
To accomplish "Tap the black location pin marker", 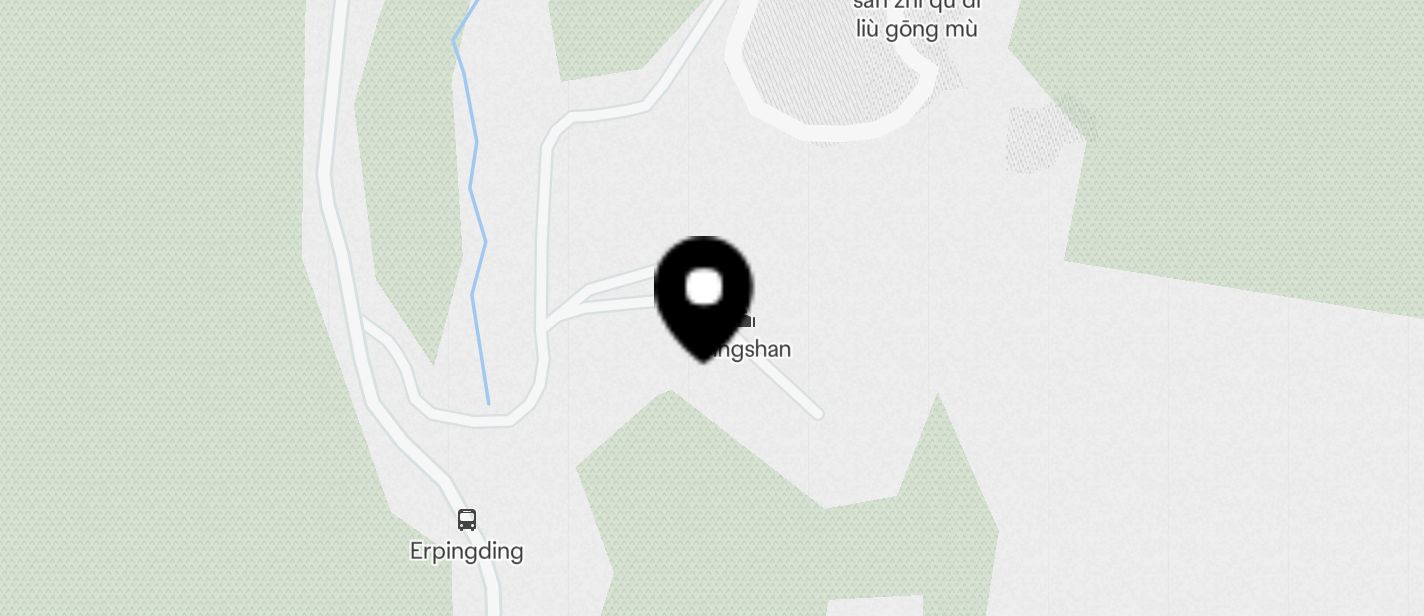I will [x=704, y=294].
